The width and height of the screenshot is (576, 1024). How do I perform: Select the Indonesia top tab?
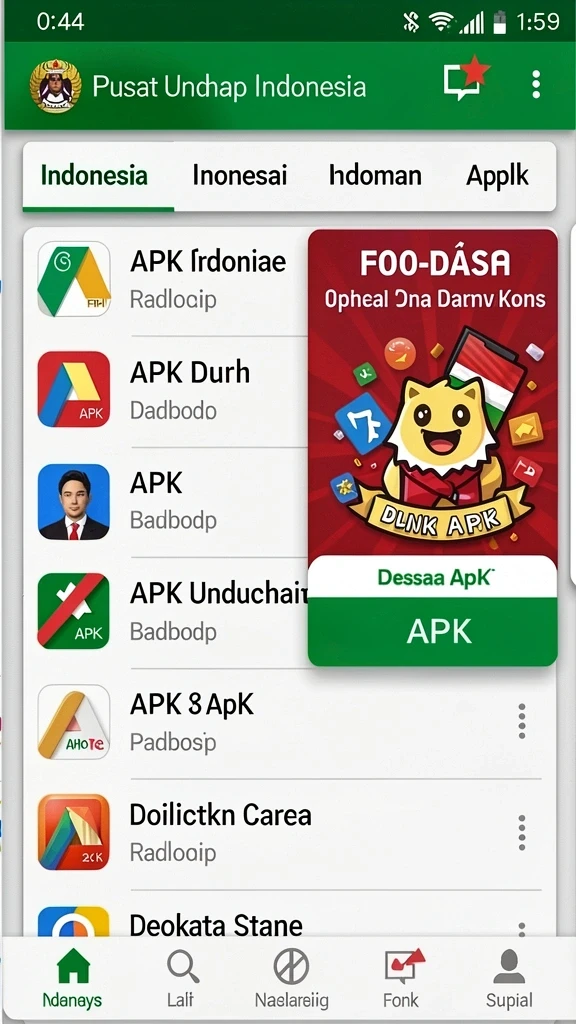point(95,176)
